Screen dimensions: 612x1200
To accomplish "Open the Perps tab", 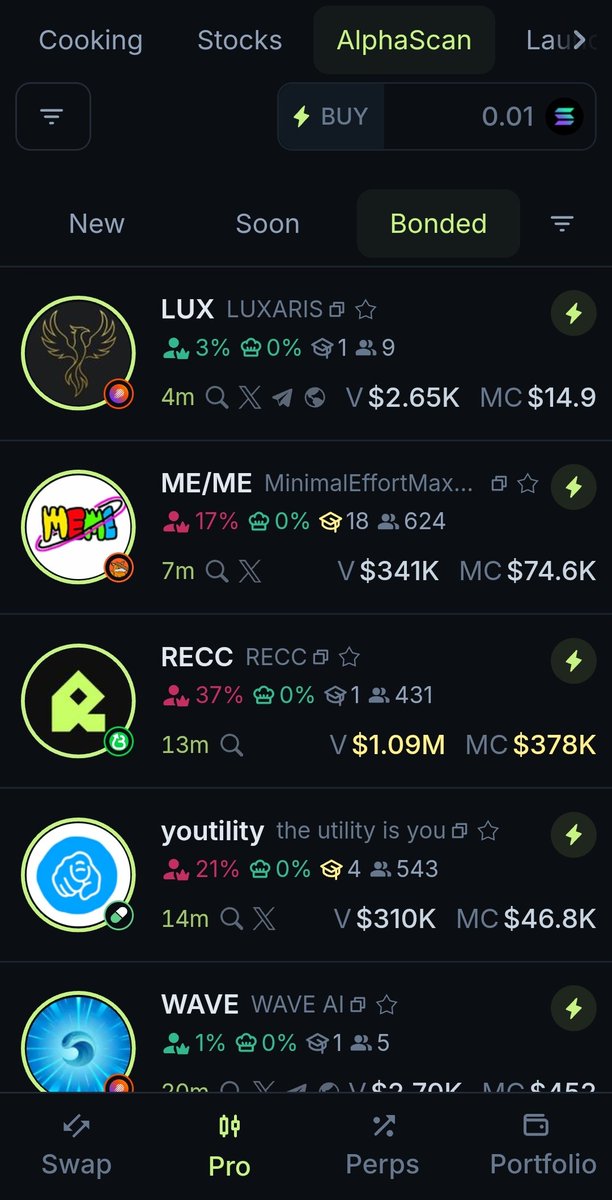I will click(382, 1146).
